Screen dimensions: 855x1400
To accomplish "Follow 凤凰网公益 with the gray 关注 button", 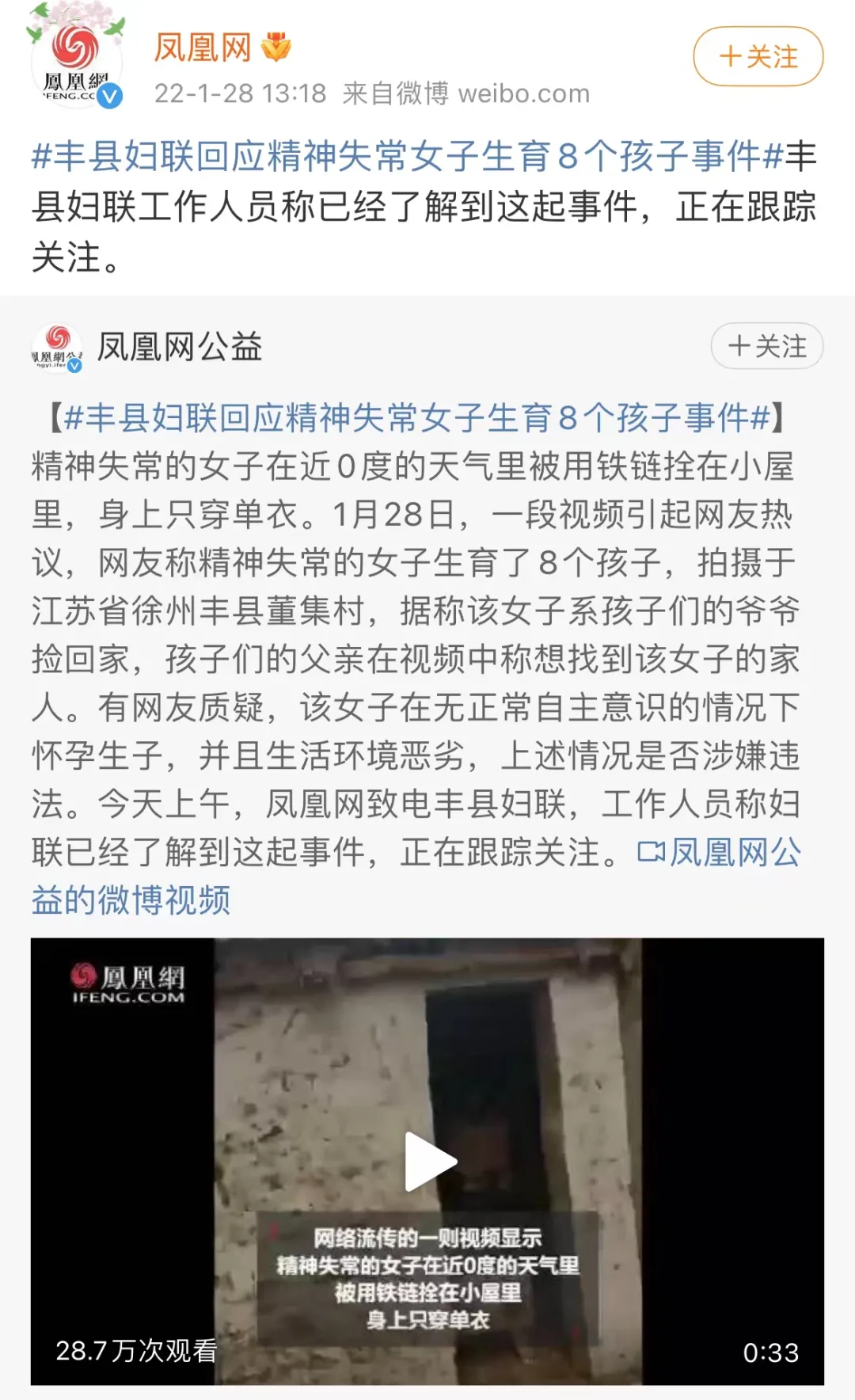I will tap(766, 346).
